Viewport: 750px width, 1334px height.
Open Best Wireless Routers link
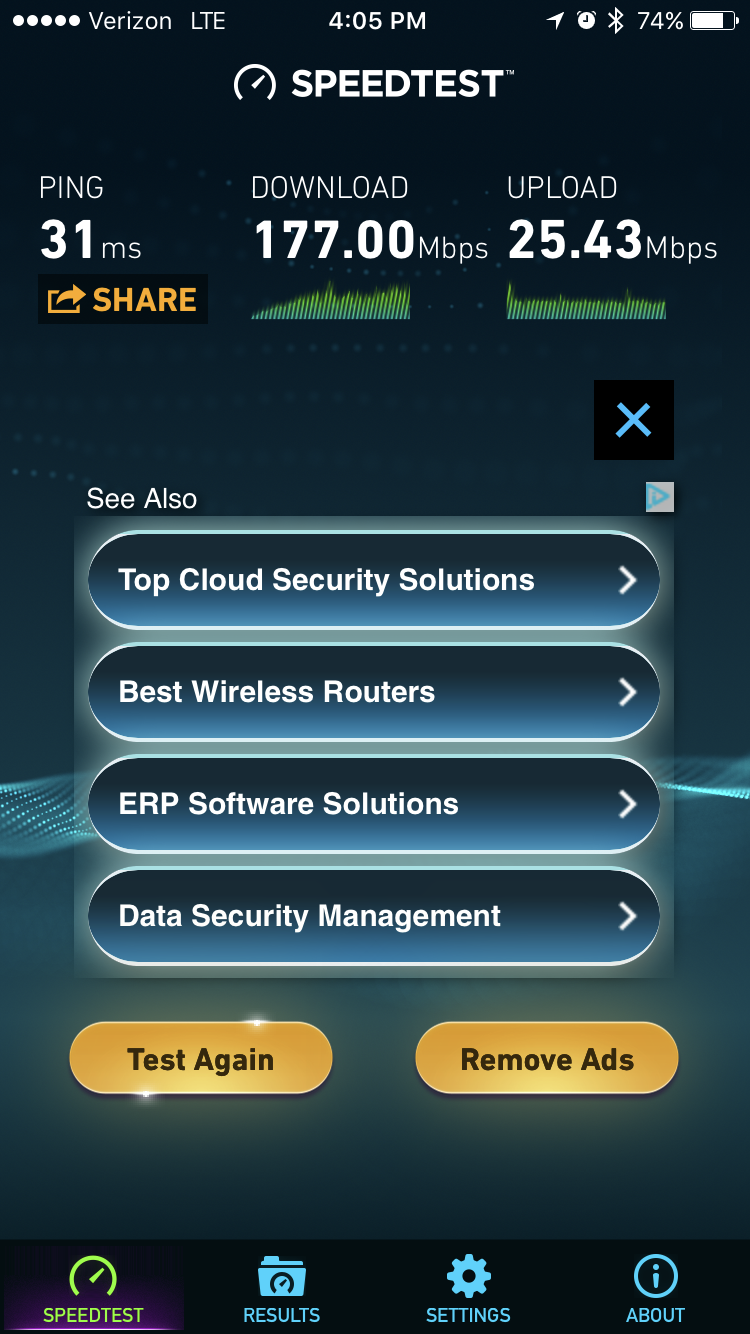tap(373, 692)
